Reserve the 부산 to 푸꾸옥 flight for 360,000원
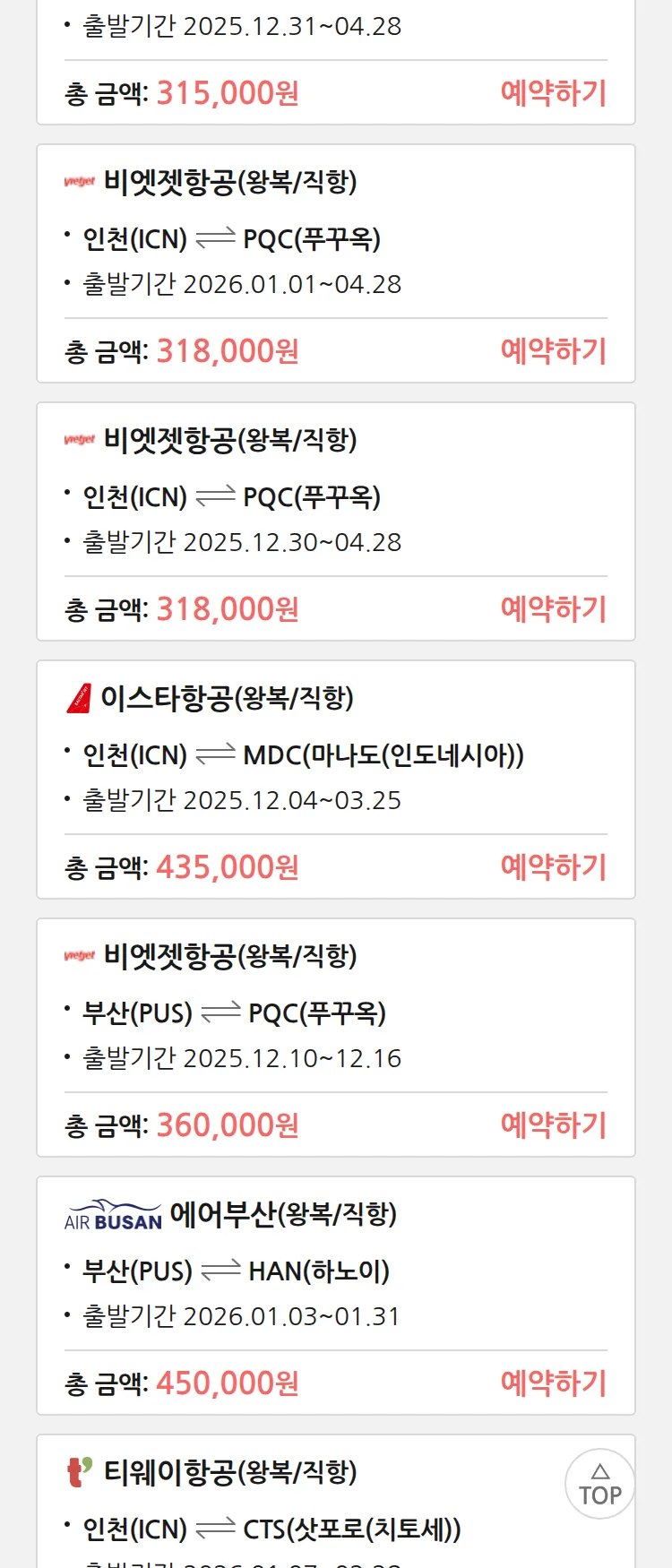The width and height of the screenshot is (672, 1568). point(553,1125)
